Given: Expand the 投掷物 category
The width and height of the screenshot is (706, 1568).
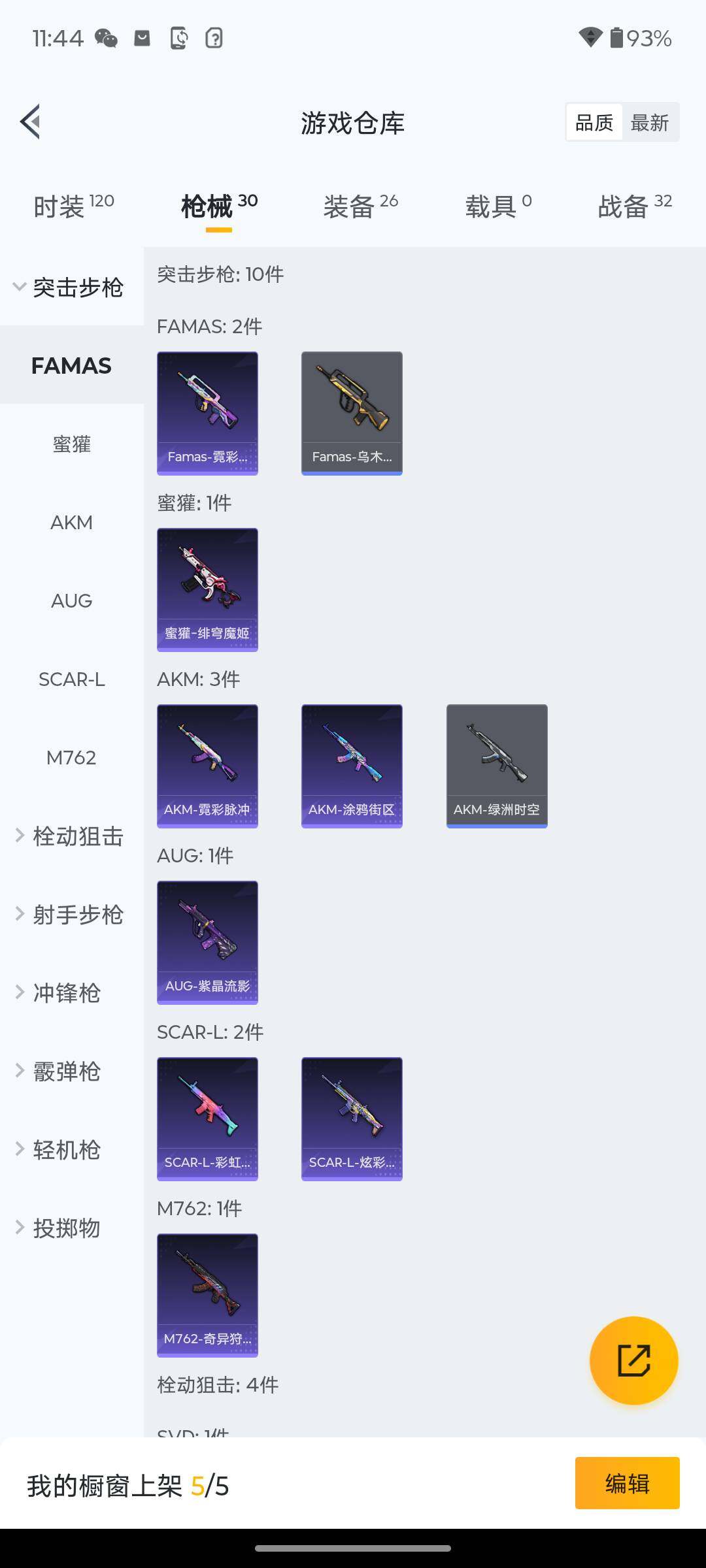Looking at the screenshot, I should pos(65,1228).
